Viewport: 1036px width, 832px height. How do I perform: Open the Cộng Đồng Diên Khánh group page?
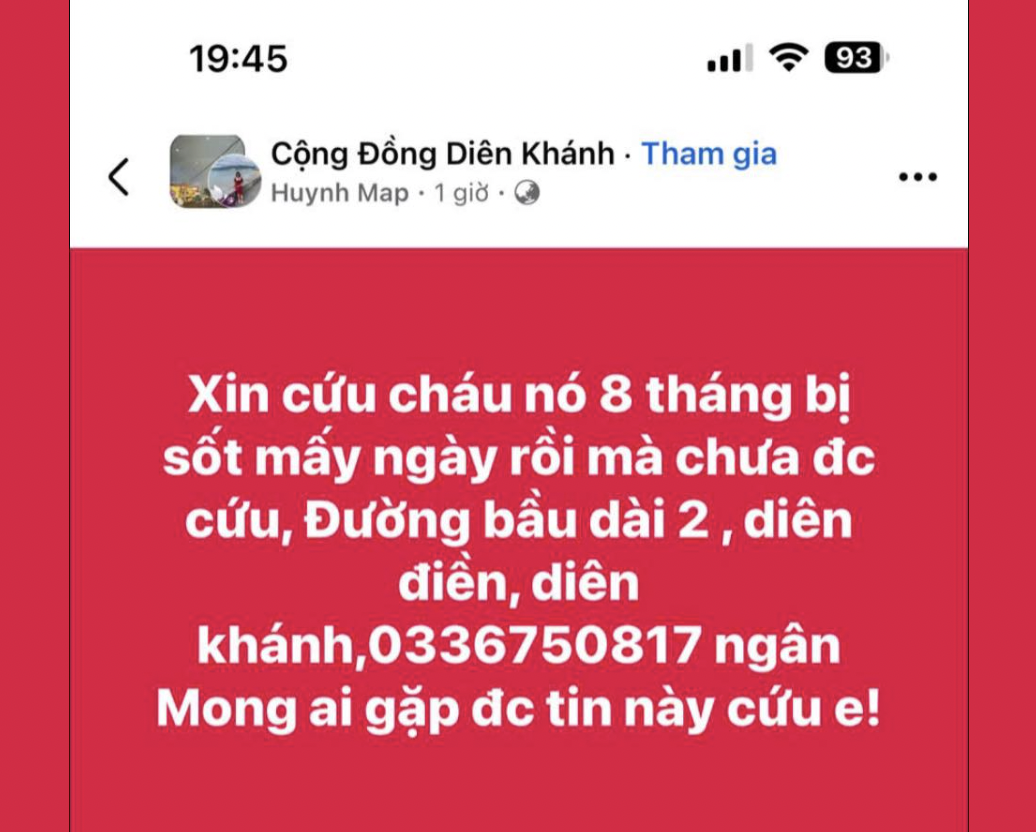442,154
